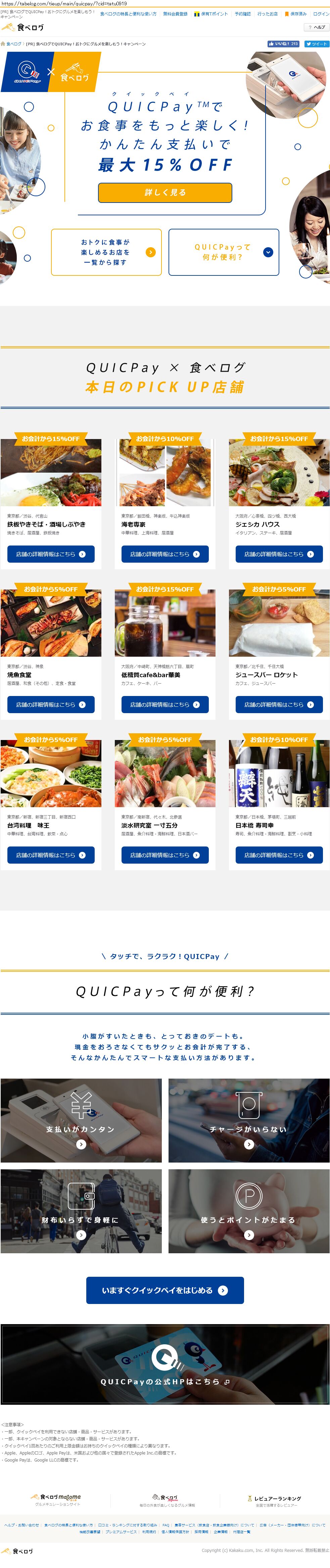Tap the ツイート button

pos(317,44)
